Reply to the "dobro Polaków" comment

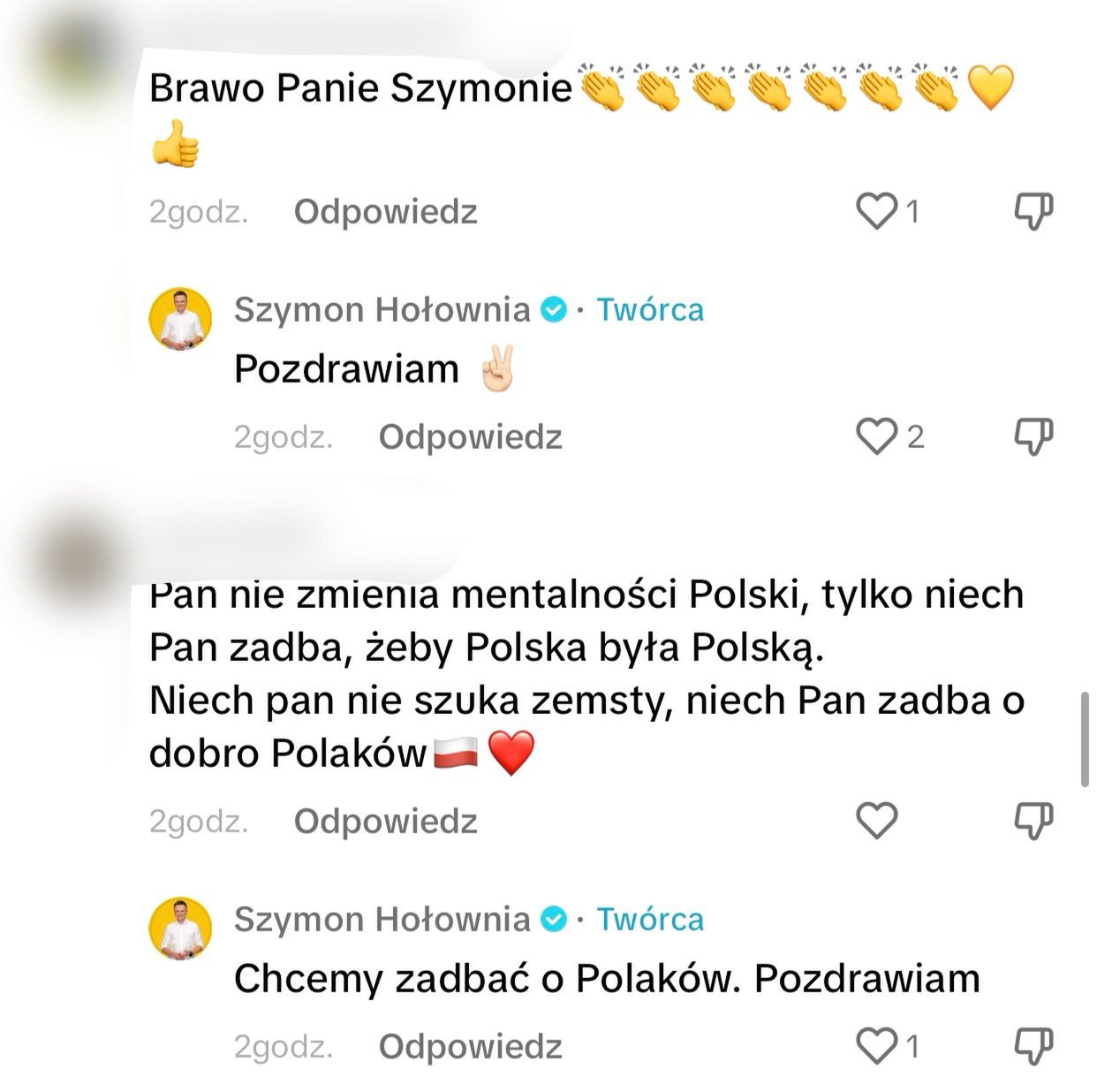(x=385, y=821)
